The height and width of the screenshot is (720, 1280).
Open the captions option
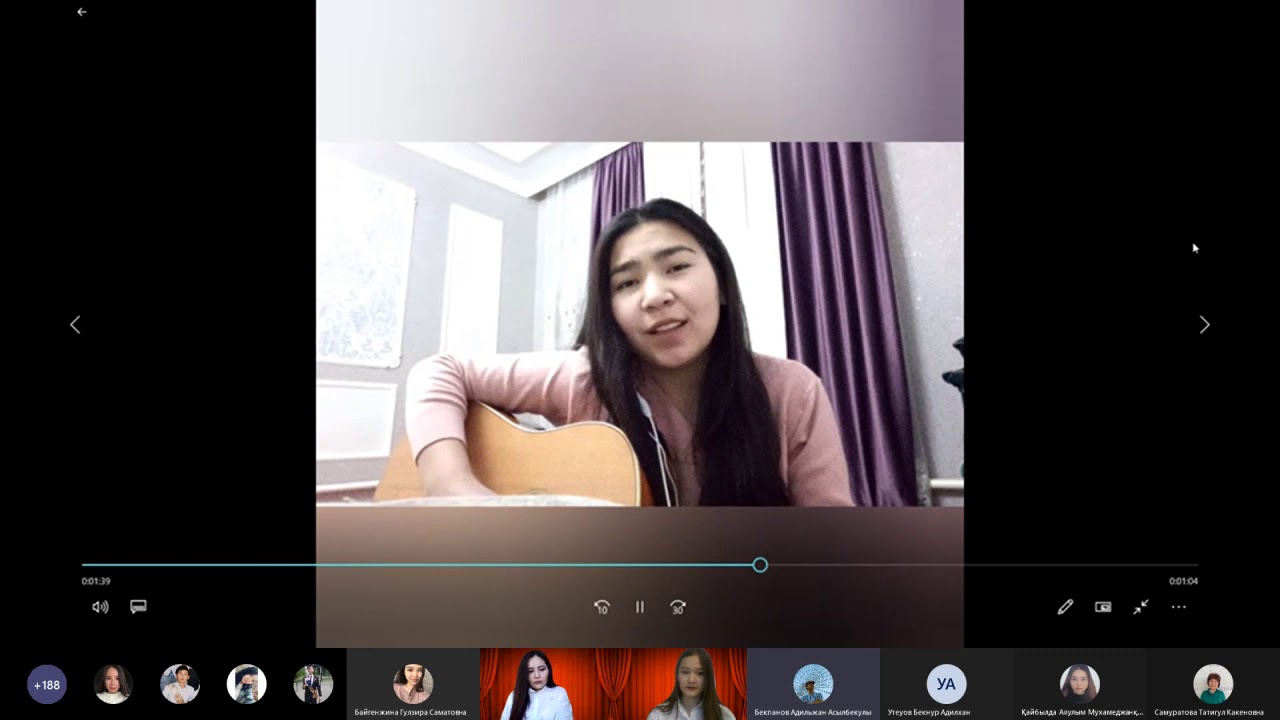tap(139, 607)
